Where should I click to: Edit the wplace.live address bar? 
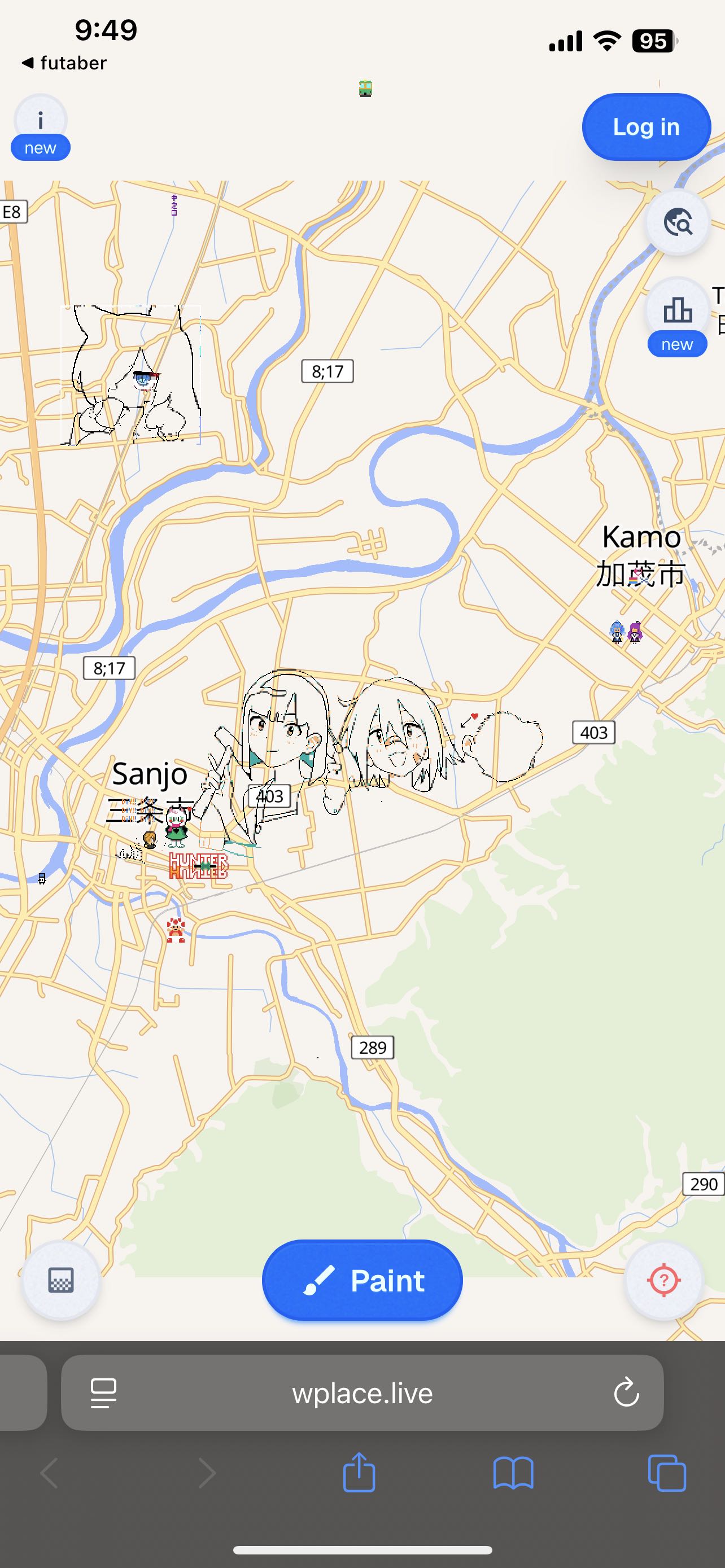click(362, 1393)
